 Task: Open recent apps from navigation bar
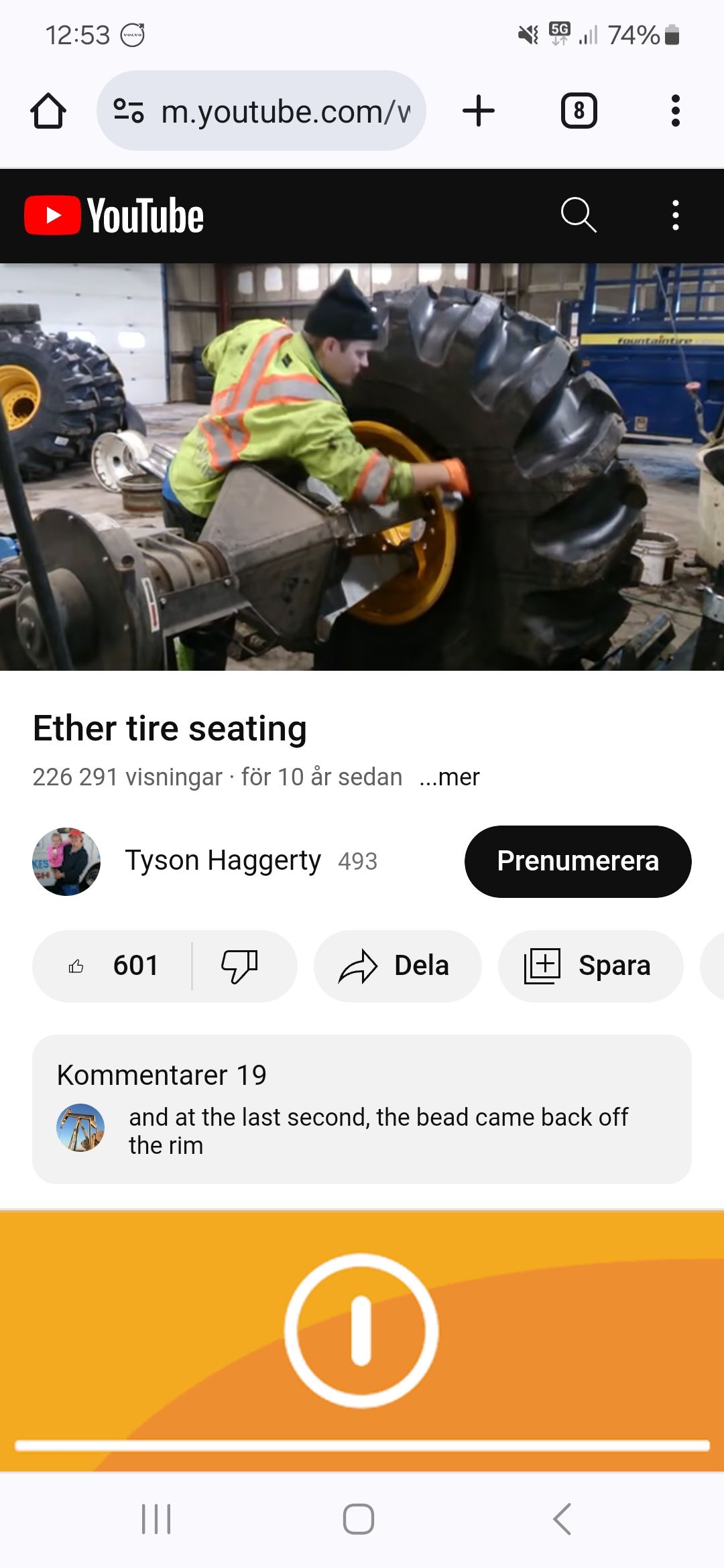pyautogui.click(x=156, y=1518)
